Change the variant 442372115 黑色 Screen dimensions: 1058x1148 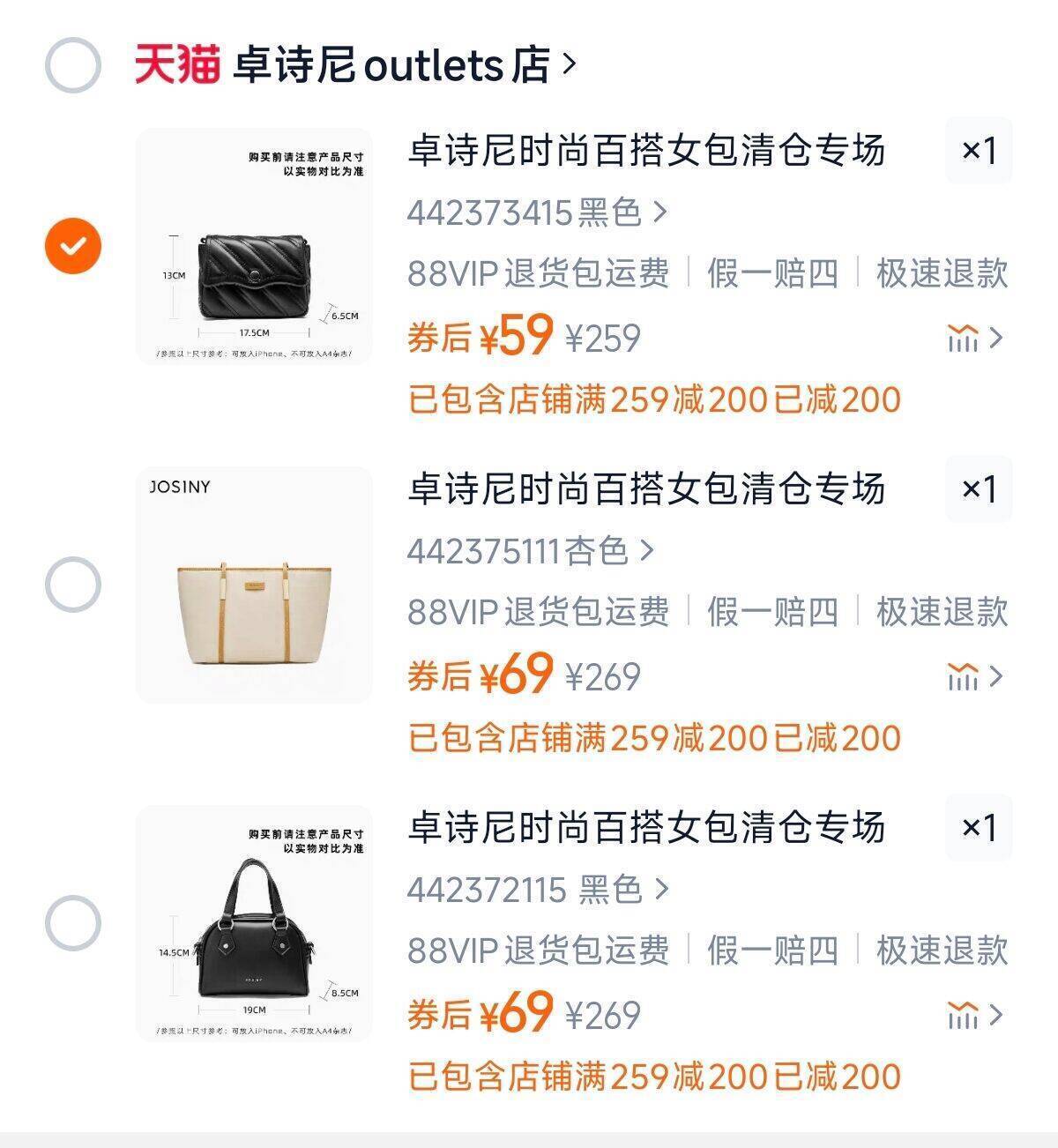tap(537, 890)
